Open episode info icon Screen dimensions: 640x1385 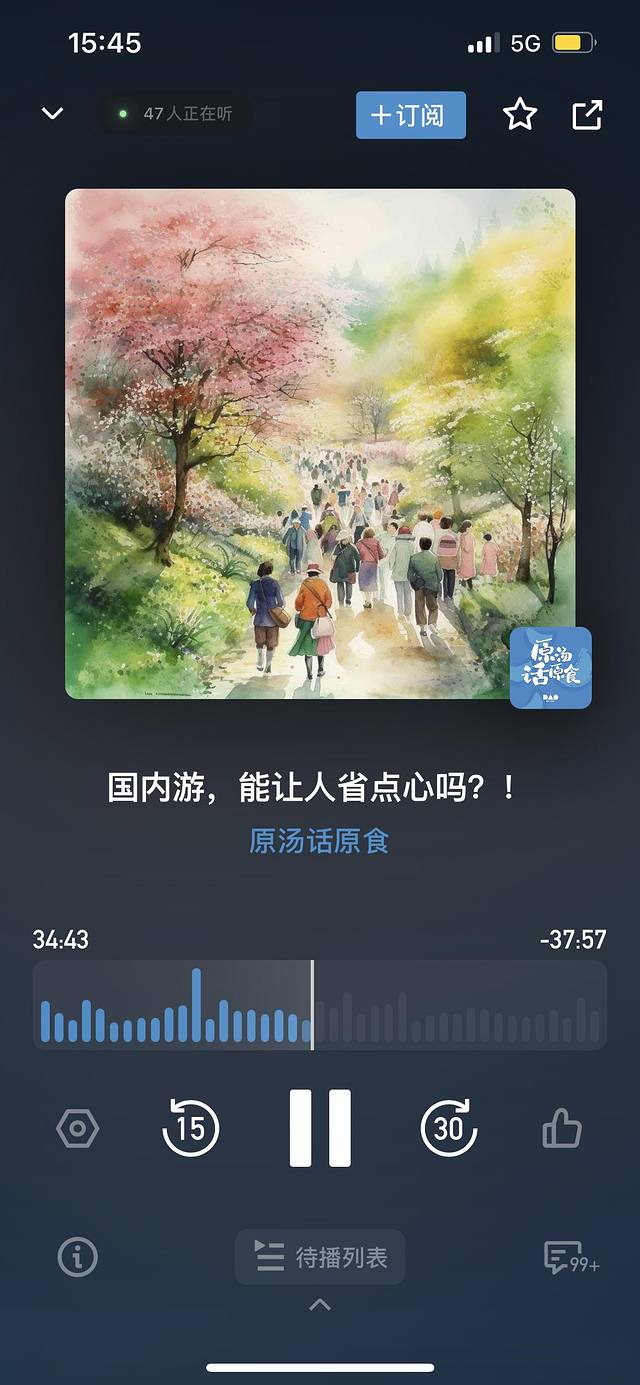click(x=77, y=1257)
